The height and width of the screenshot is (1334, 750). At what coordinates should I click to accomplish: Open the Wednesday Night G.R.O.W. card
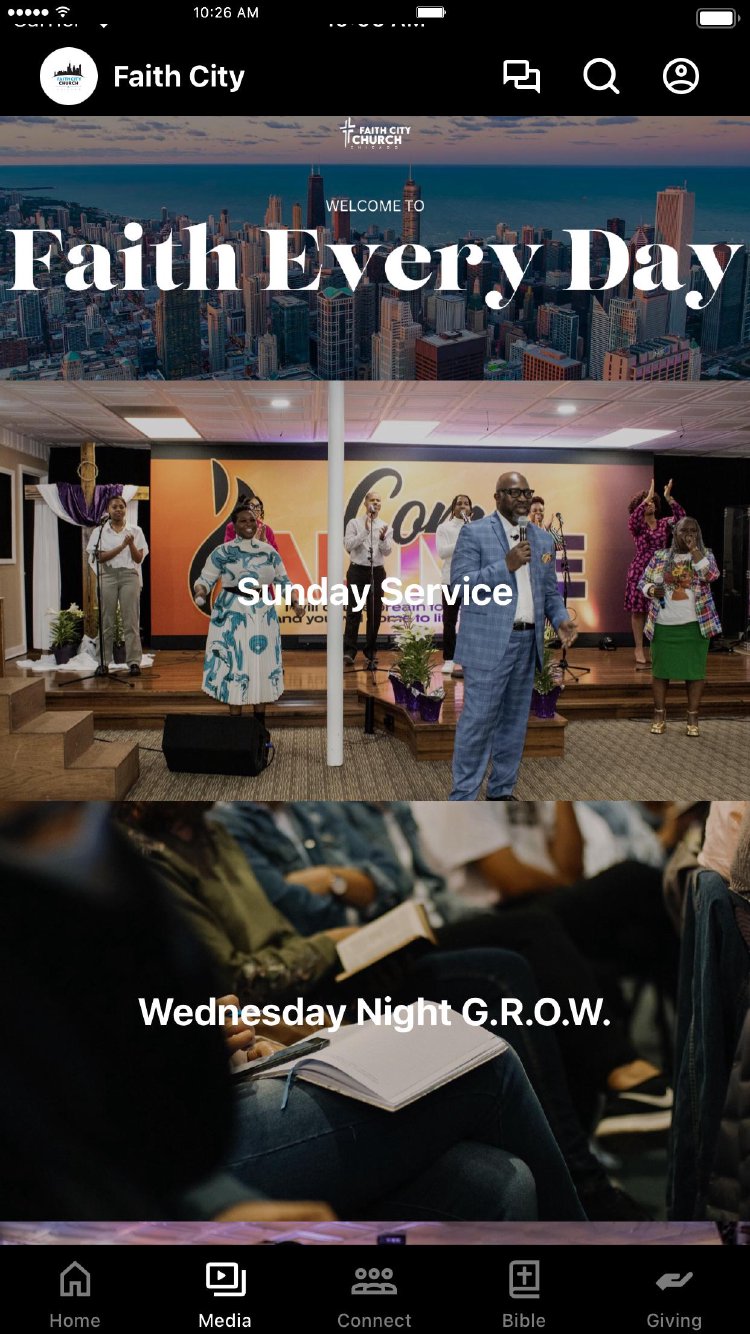375,1012
